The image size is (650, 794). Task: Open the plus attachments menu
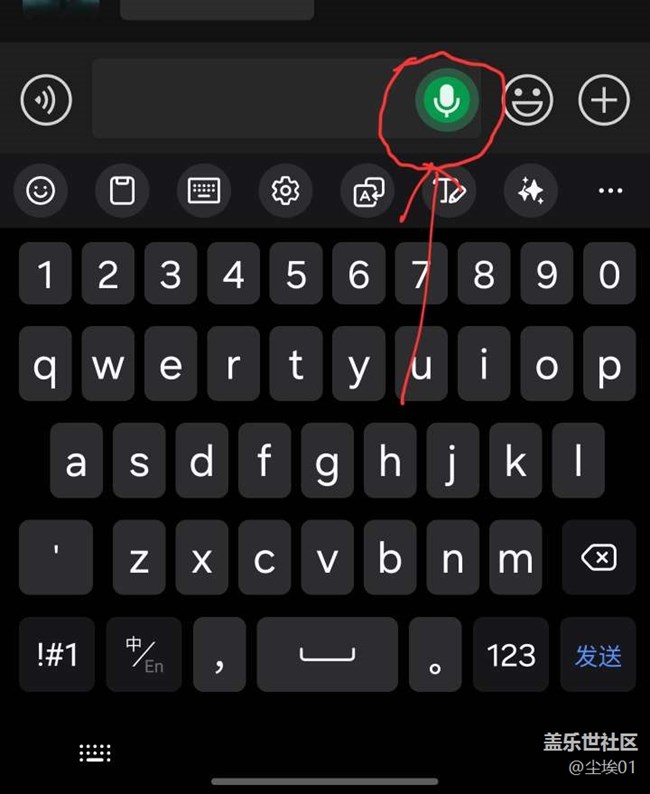coord(604,100)
